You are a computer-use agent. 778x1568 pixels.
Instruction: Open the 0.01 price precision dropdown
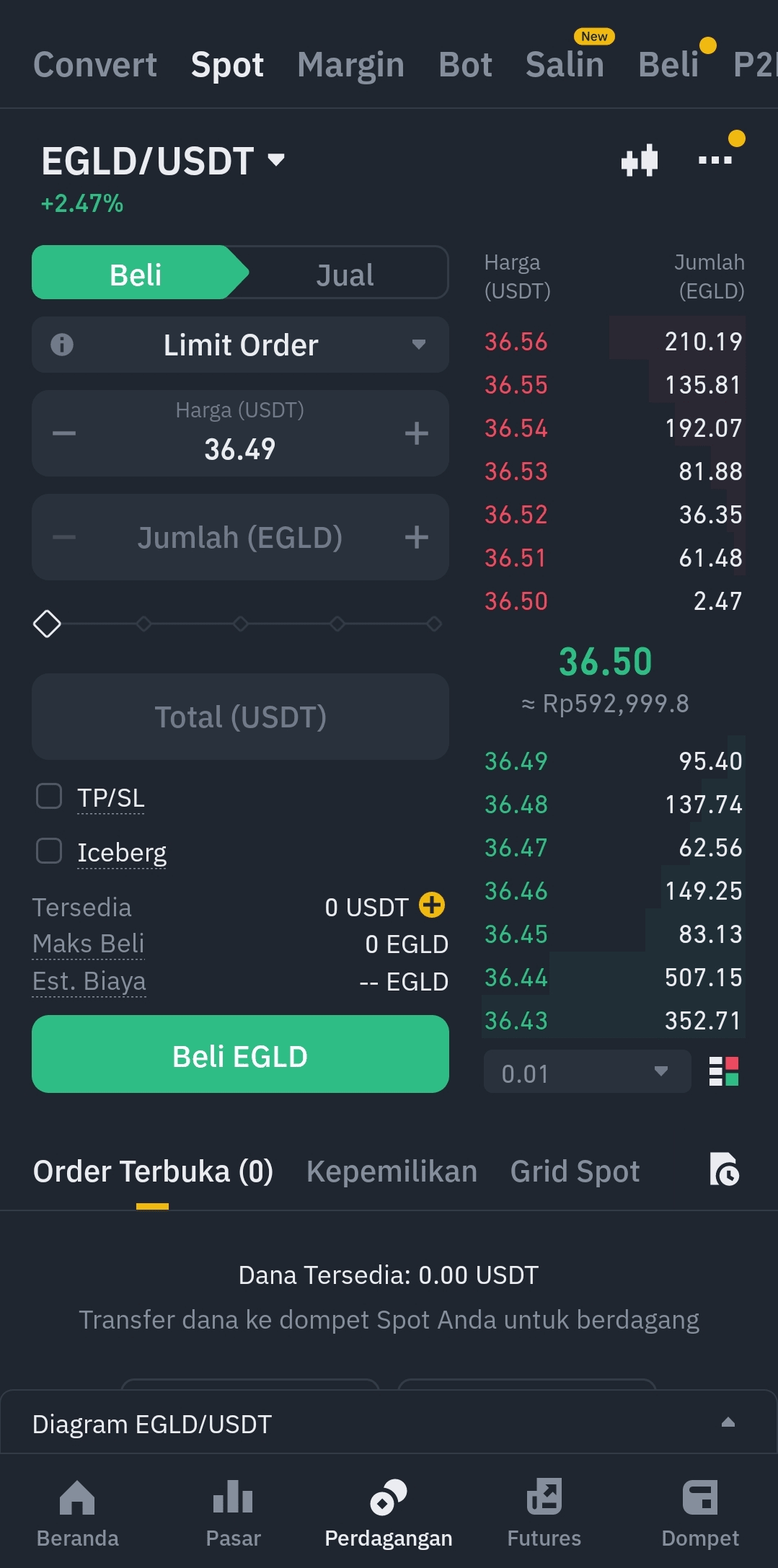(x=587, y=1072)
